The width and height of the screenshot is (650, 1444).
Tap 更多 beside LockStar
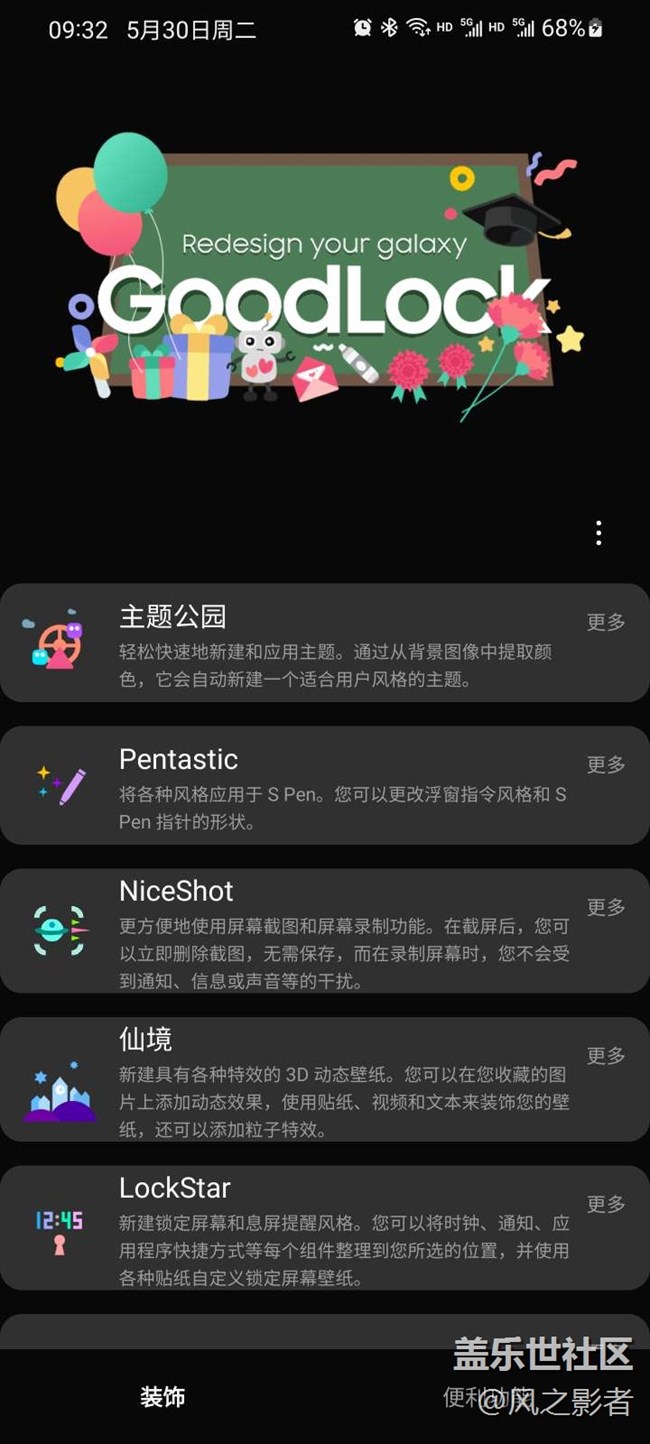coord(605,1203)
